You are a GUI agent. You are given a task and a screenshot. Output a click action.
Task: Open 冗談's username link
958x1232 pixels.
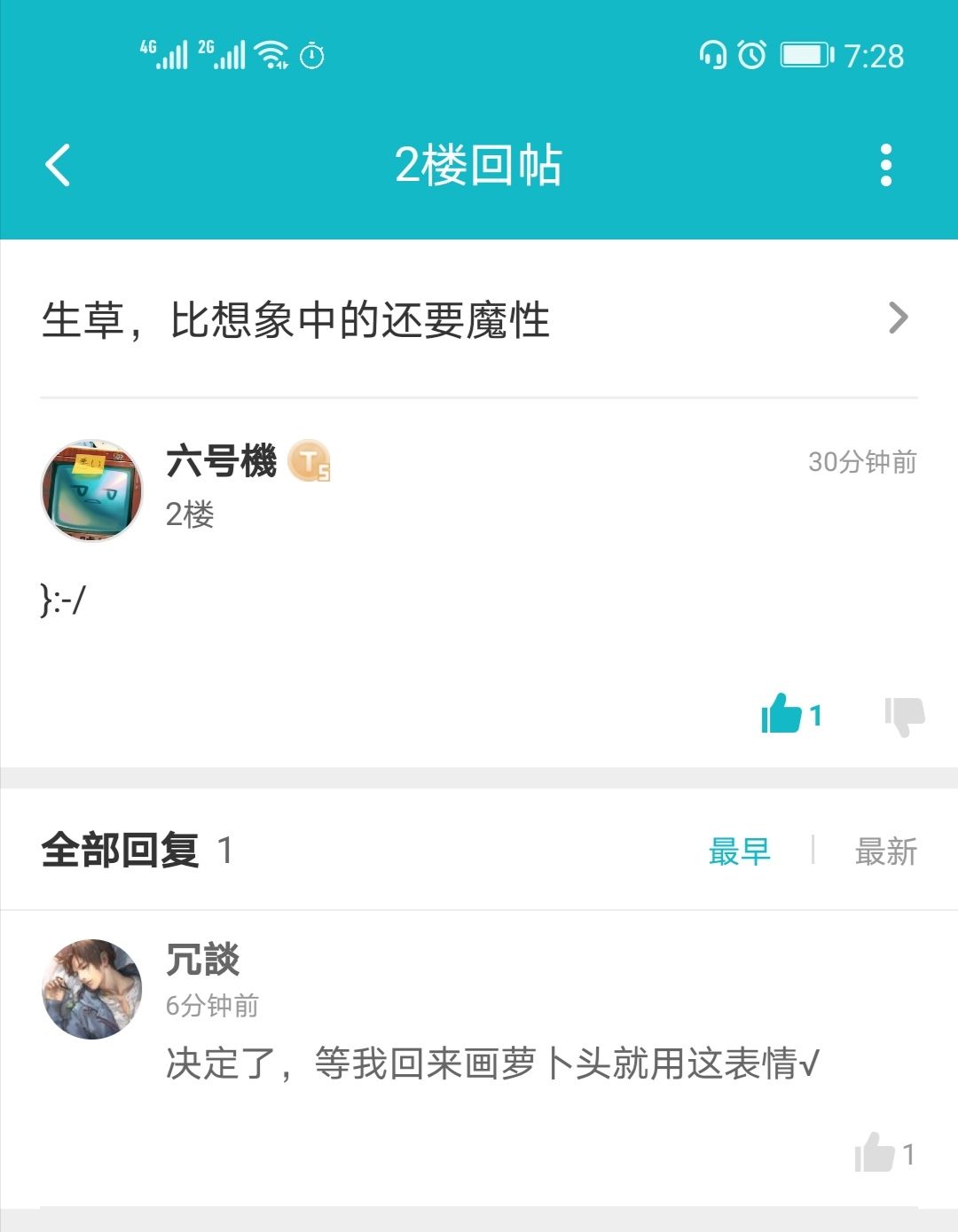click(202, 961)
